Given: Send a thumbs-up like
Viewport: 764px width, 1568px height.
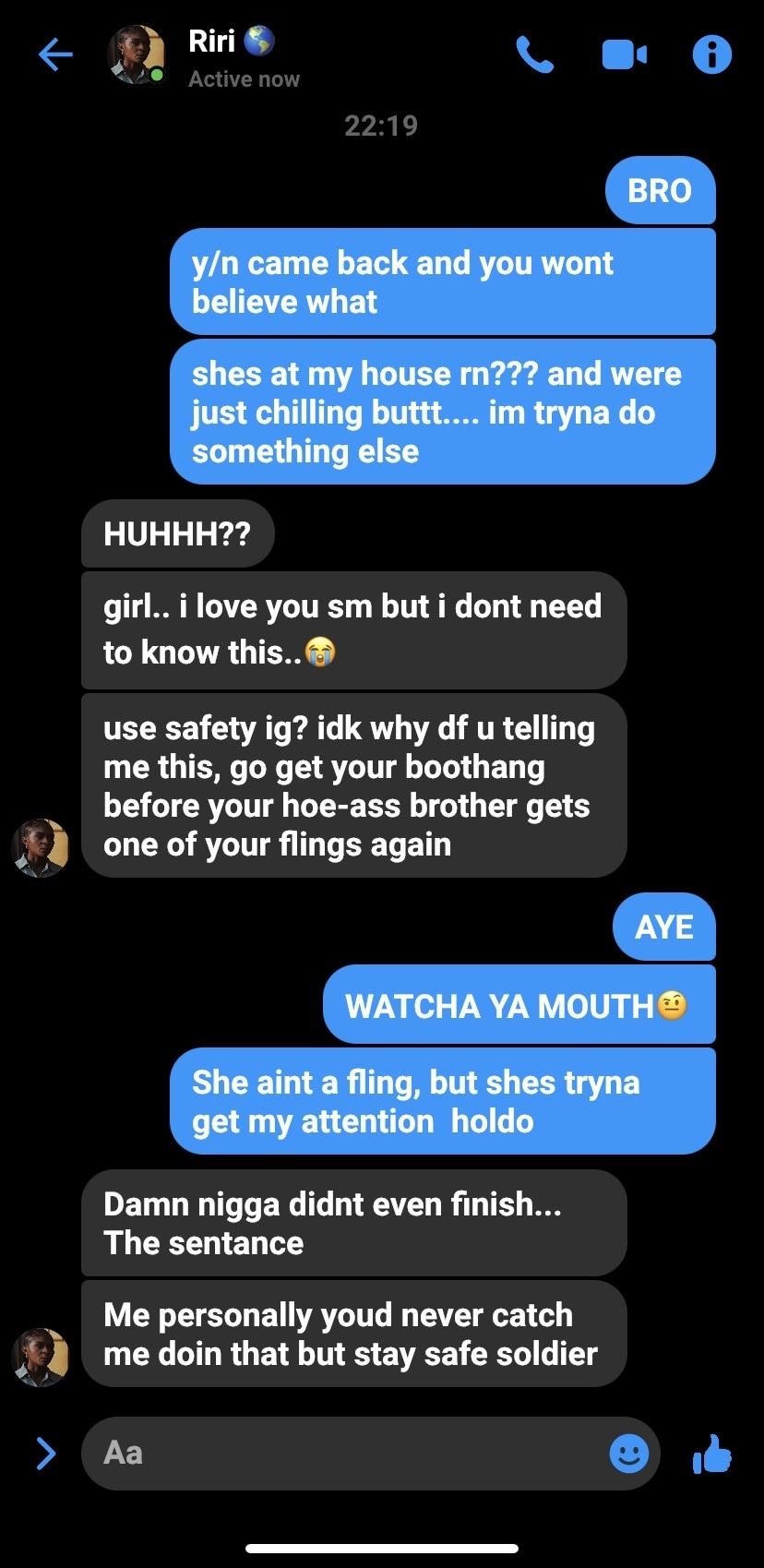Looking at the screenshot, I should [x=711, y=1455].
